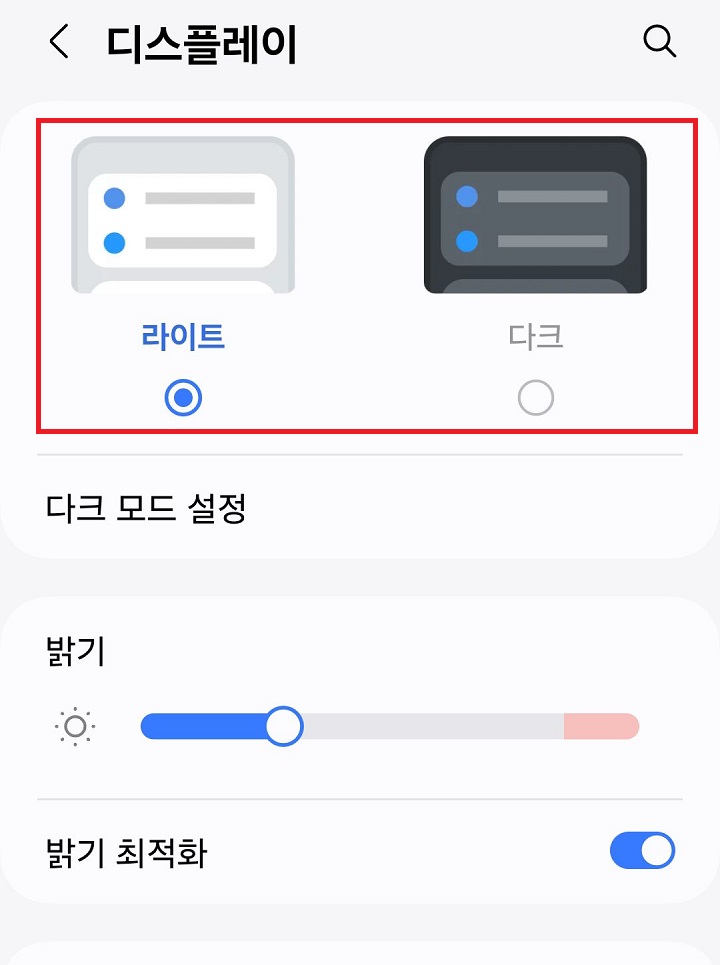Click the 다크 label text
The image size is (720, 965).
534,337
